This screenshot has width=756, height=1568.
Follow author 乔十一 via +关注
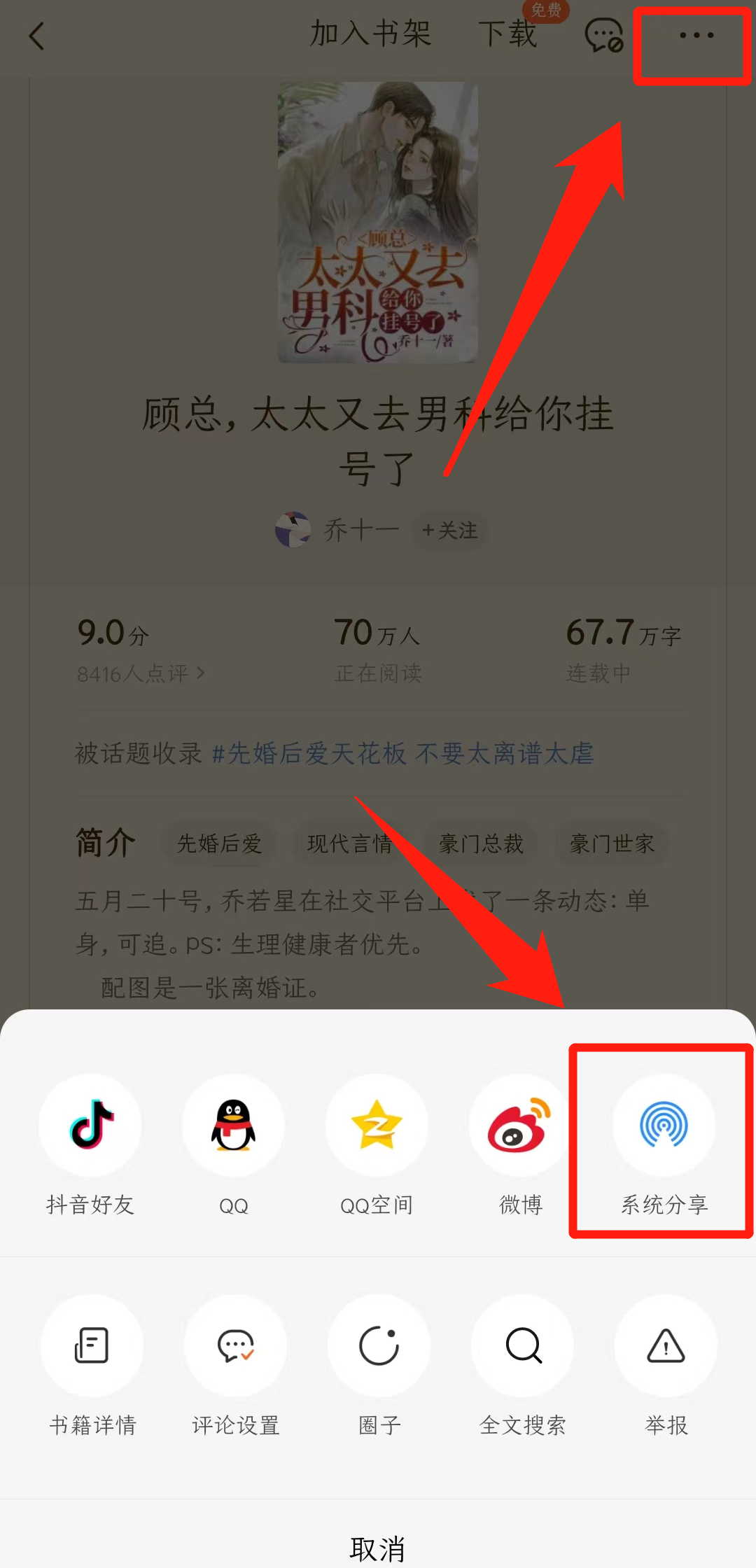pos(449,530)
